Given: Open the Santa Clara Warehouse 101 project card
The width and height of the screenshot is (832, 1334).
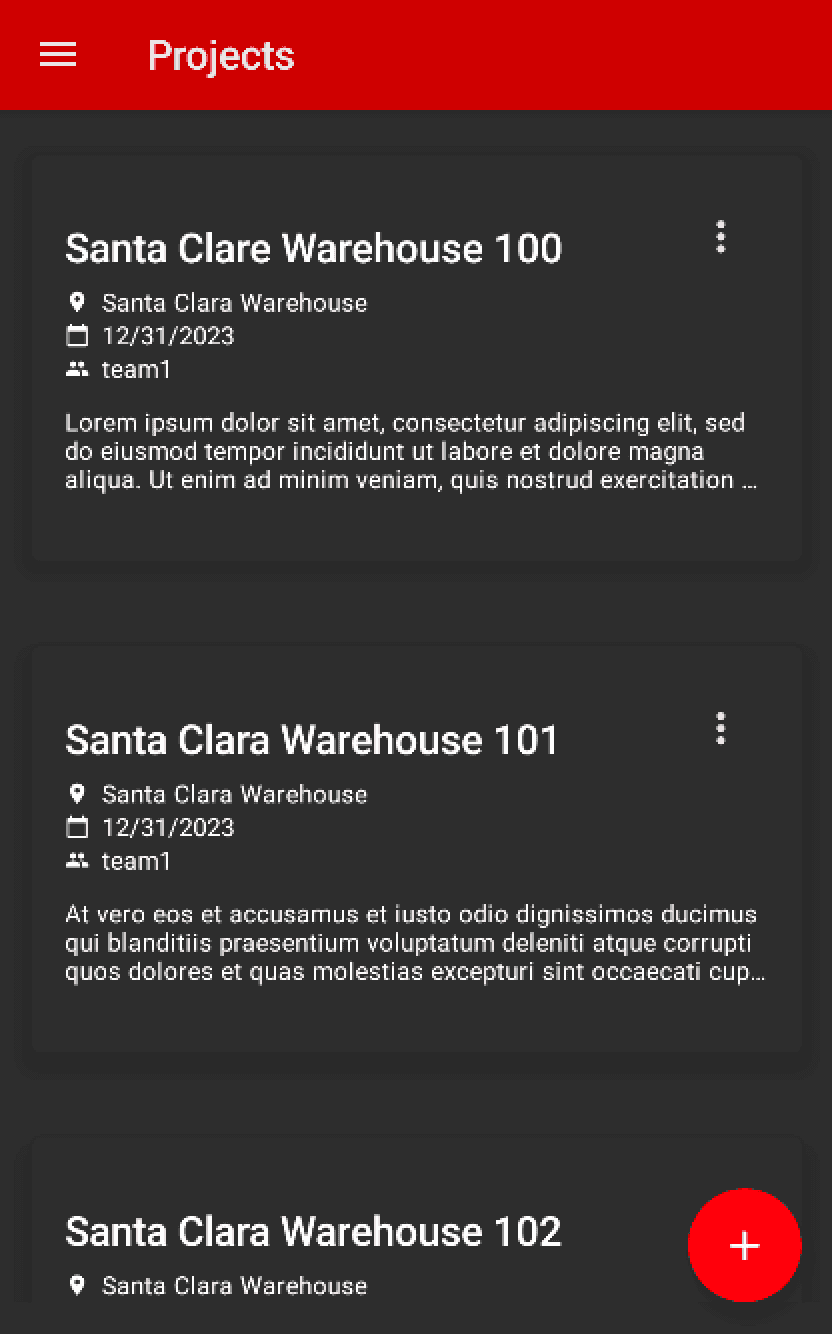Looking at the screenshot, I should tap(417, 850).
